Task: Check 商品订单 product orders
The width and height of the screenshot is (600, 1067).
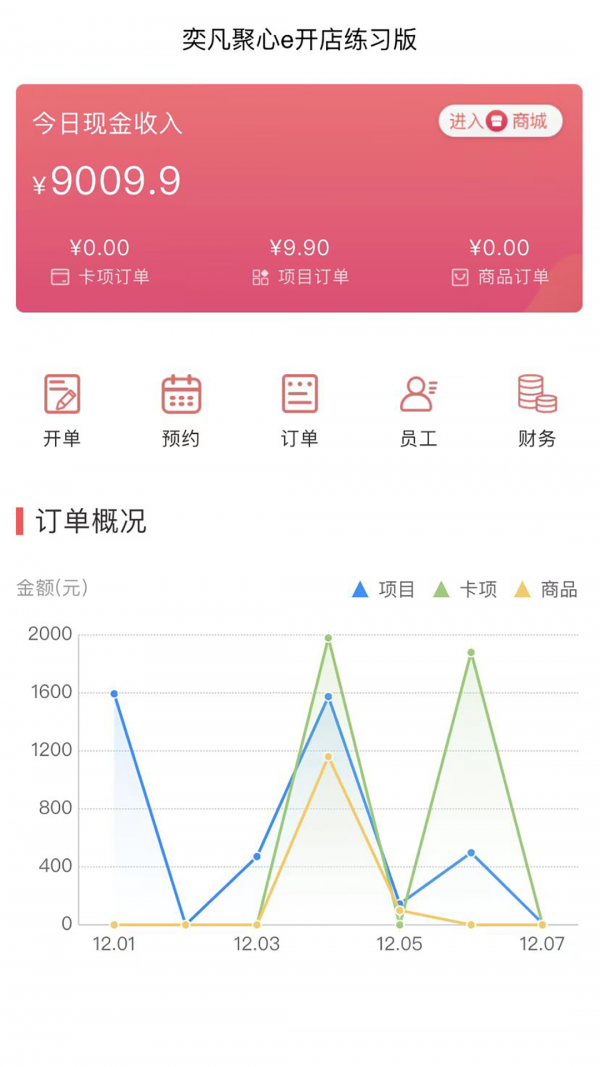Action: click(499, 262)
